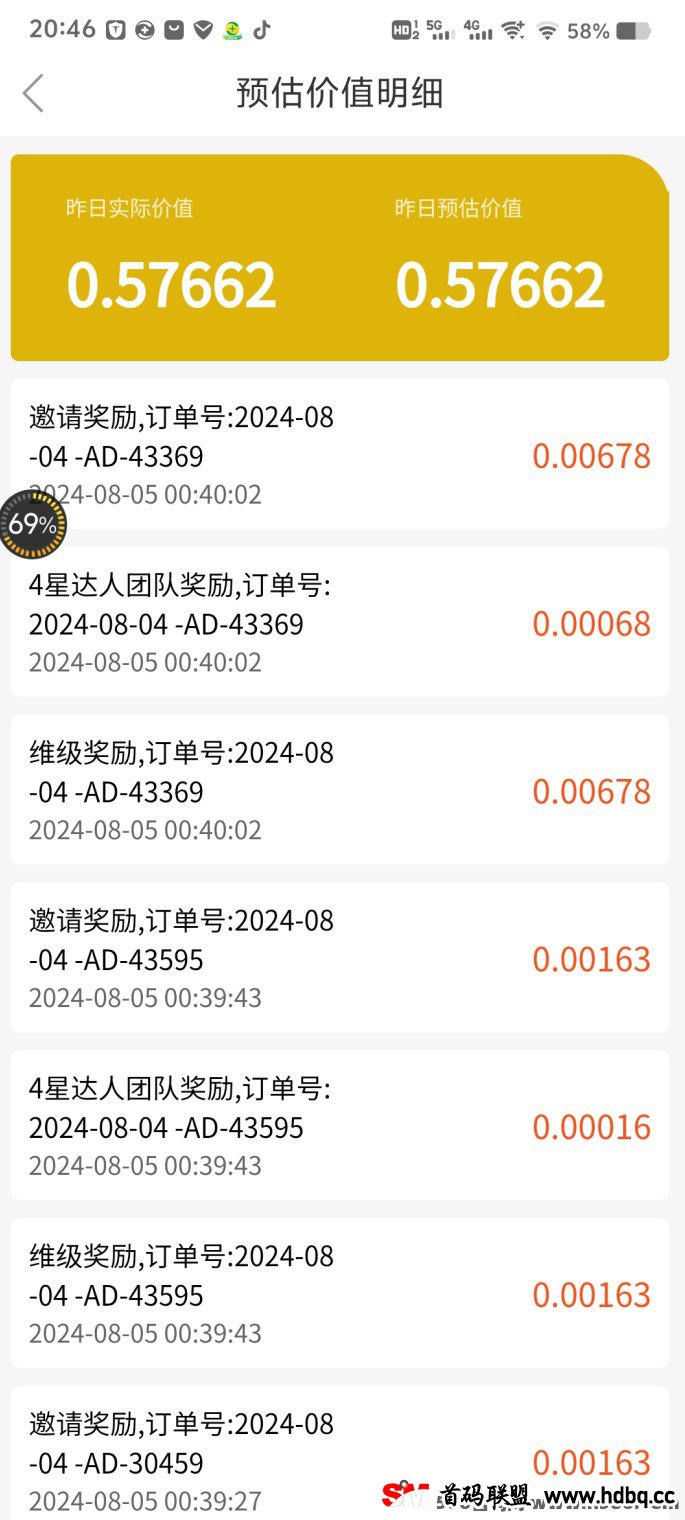The image size is (685, 1520).
Task: Go back using the top-left arrow
Action: [x=33, y=93]
